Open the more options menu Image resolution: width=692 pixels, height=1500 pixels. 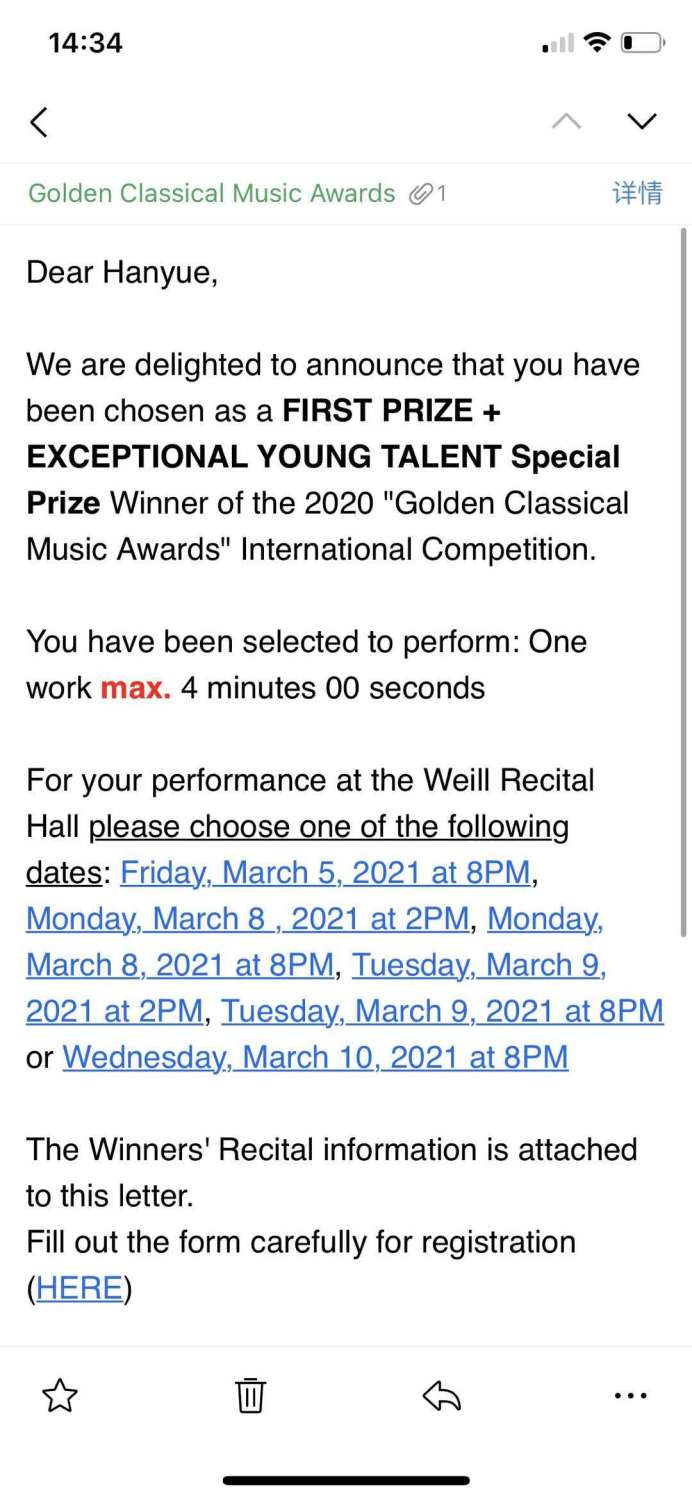click(631, 1396)
